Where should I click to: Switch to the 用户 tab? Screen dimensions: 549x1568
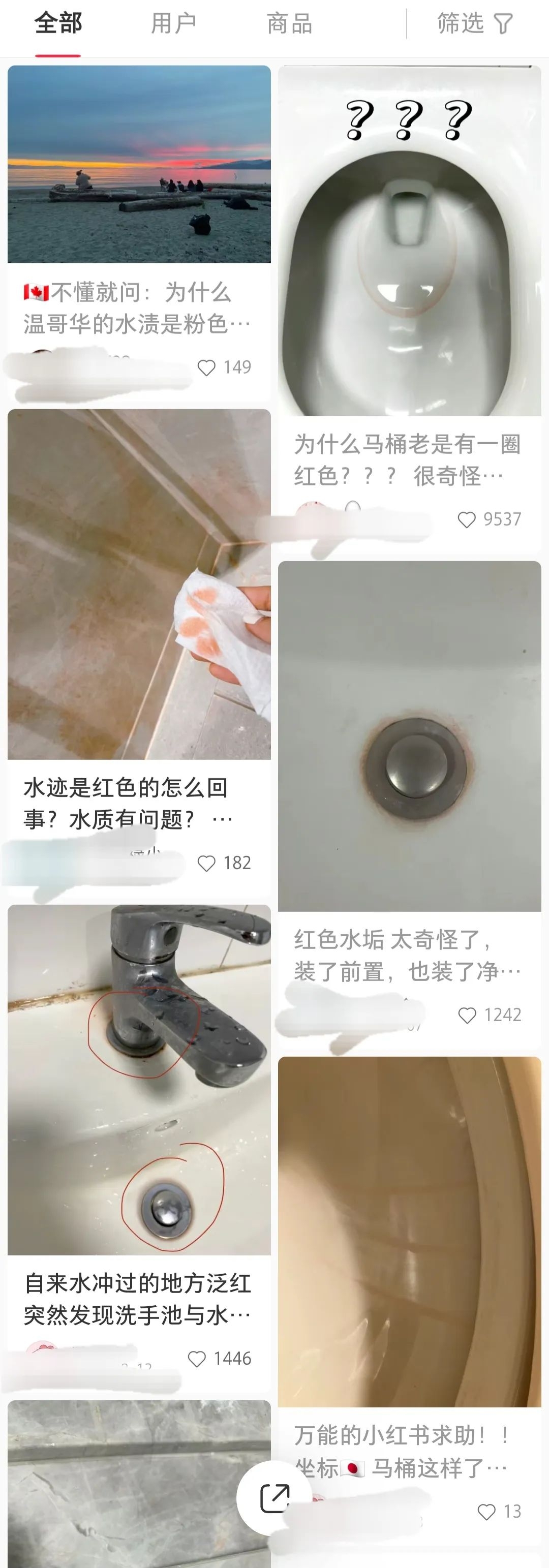tap(173, 24)
